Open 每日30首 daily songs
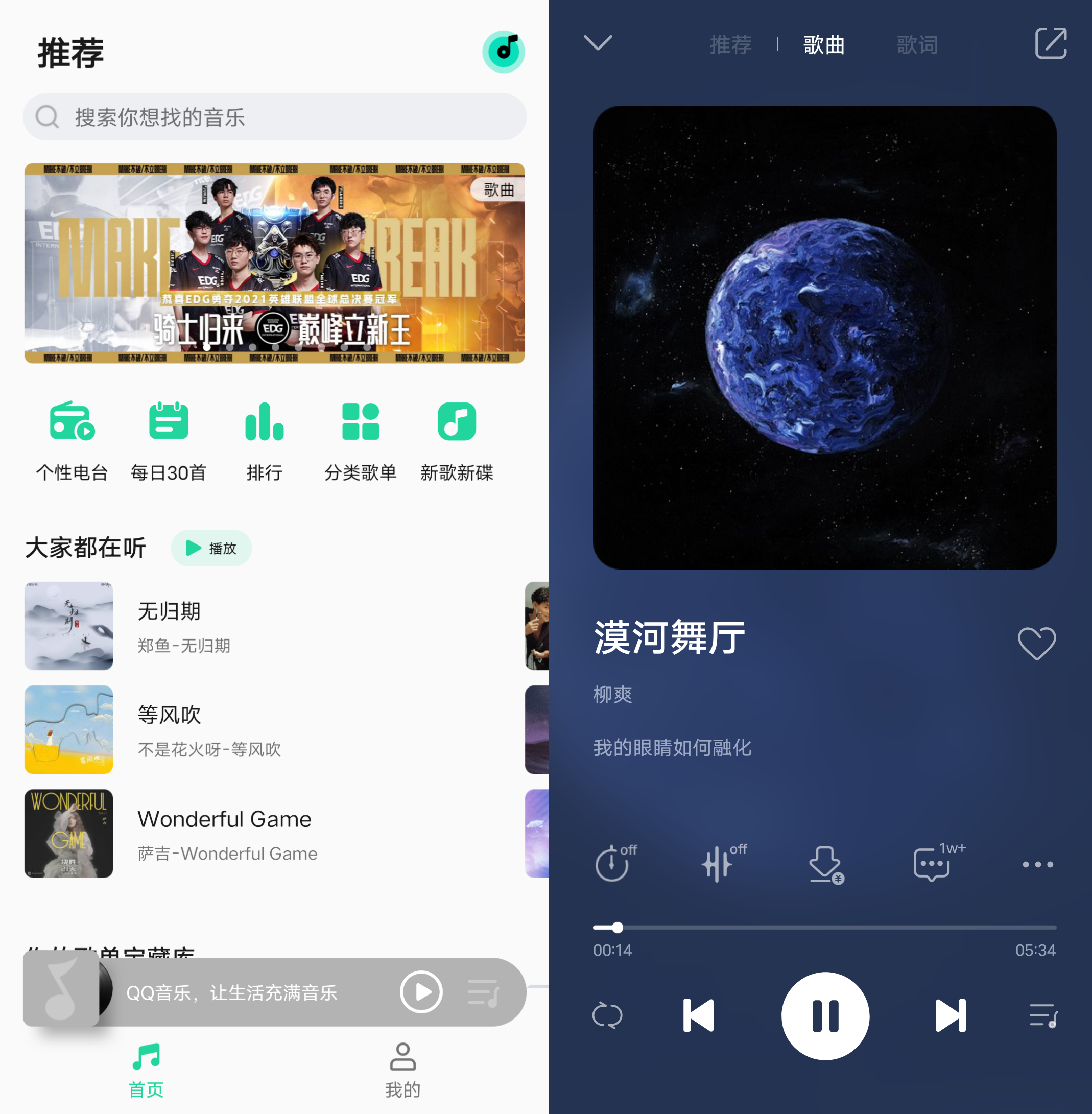This screenshot has height=1114, width=1092. [x=168, y=440]
